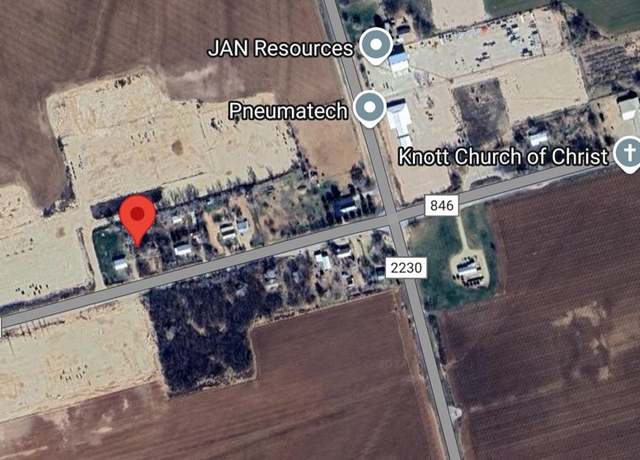This screenshot has width=640, height=460.
Task: Open the JAN Resources place marker
Action: [375, 45]
